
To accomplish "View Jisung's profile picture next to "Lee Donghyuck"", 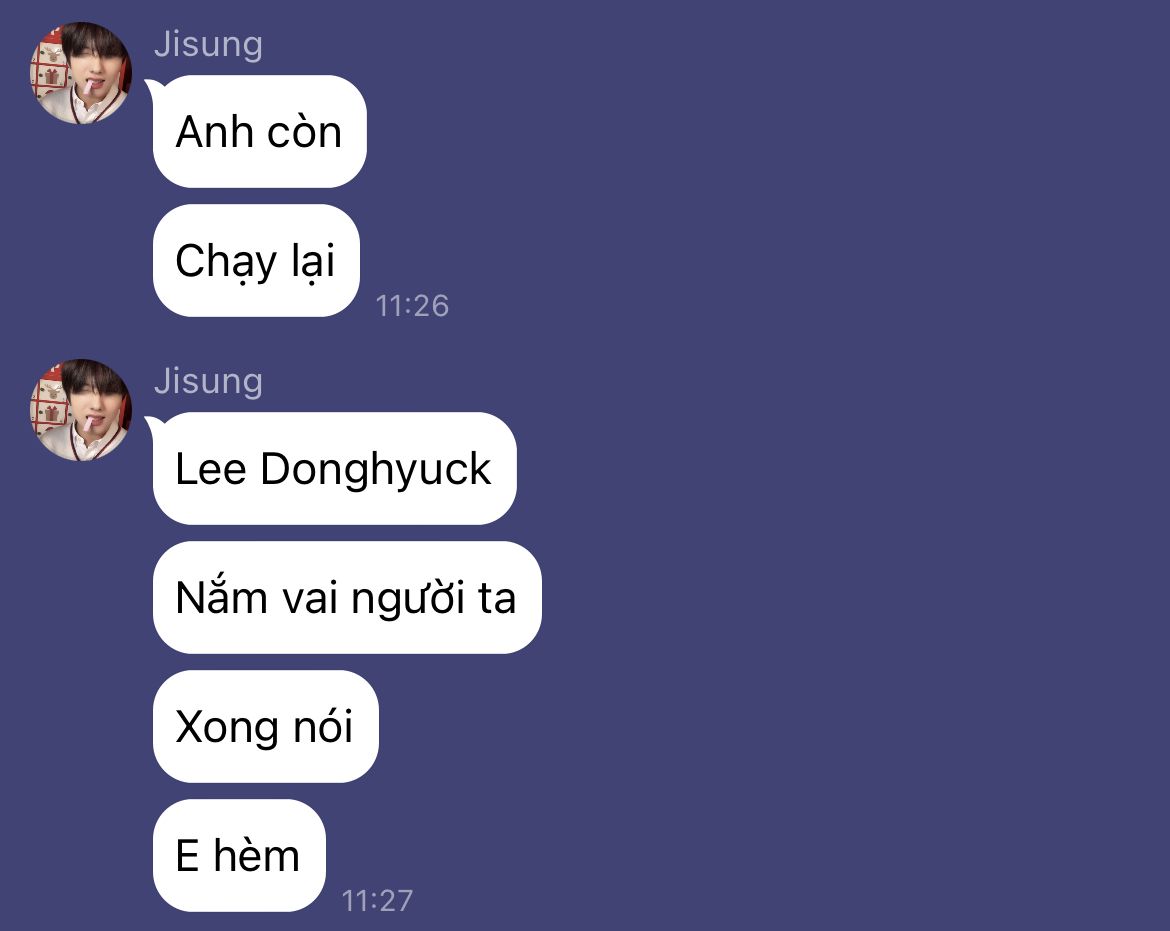I will (x=81, y=410).
